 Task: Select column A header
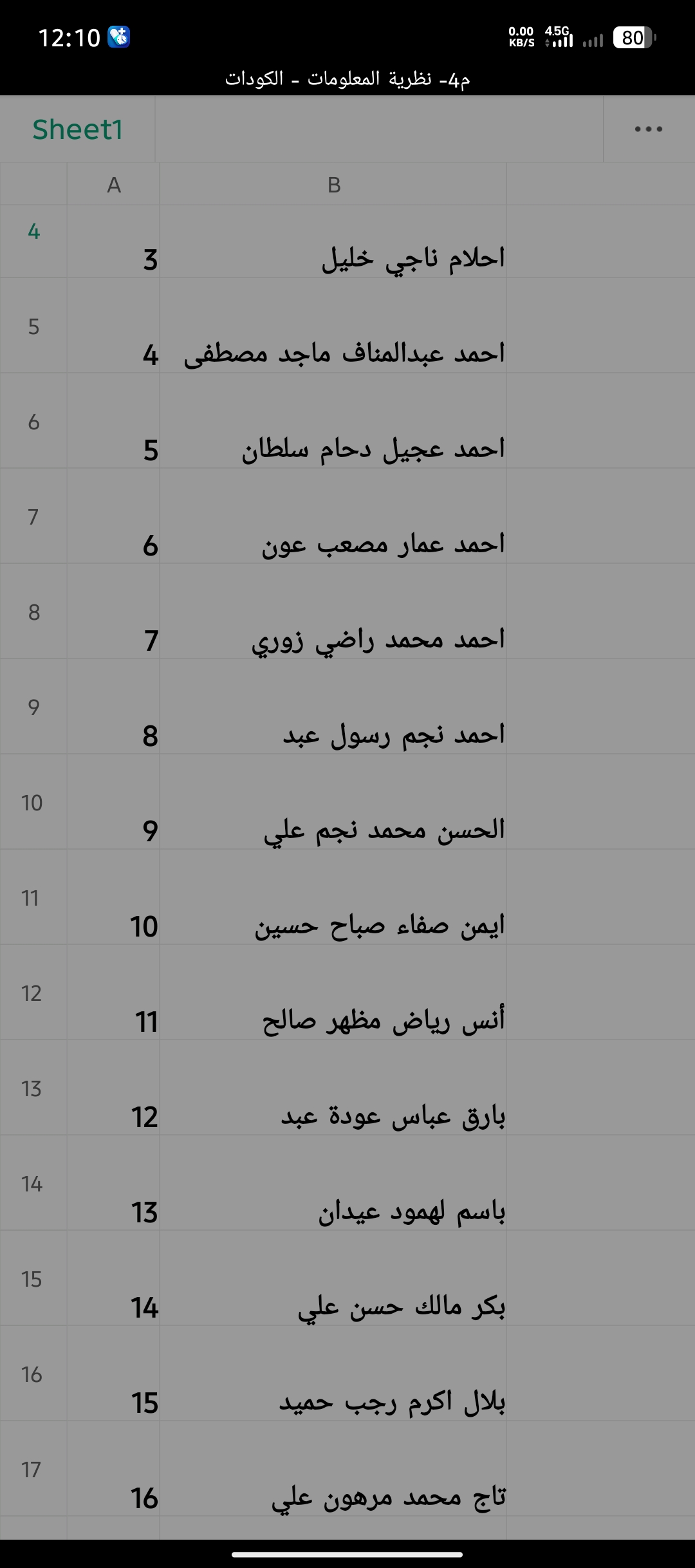coord(114,185)
